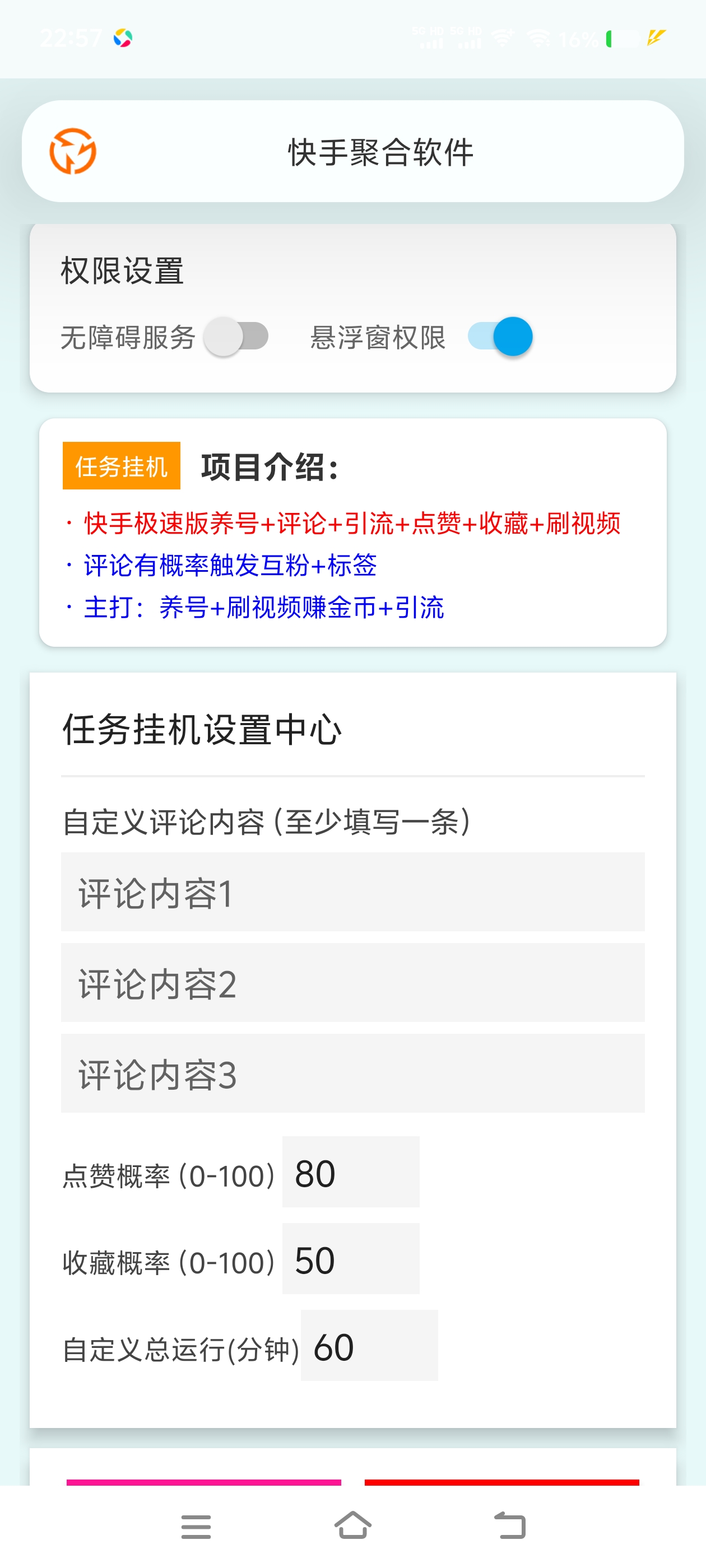706x1568 pixels.
Task: Tap the 快手聚合软件 title bar
Action: pyautogui.click(x=380, y=152)
